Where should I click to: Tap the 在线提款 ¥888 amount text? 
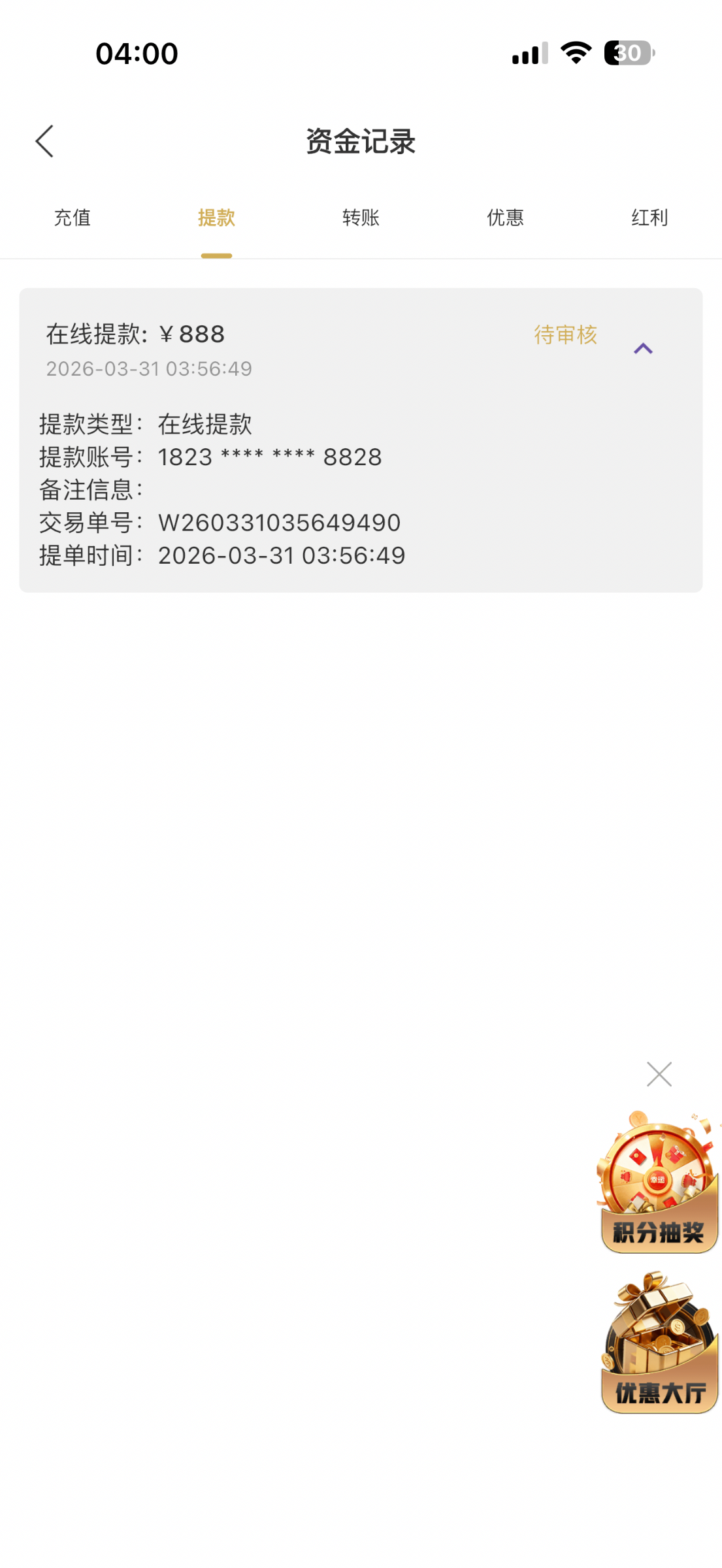pos(135,335)
